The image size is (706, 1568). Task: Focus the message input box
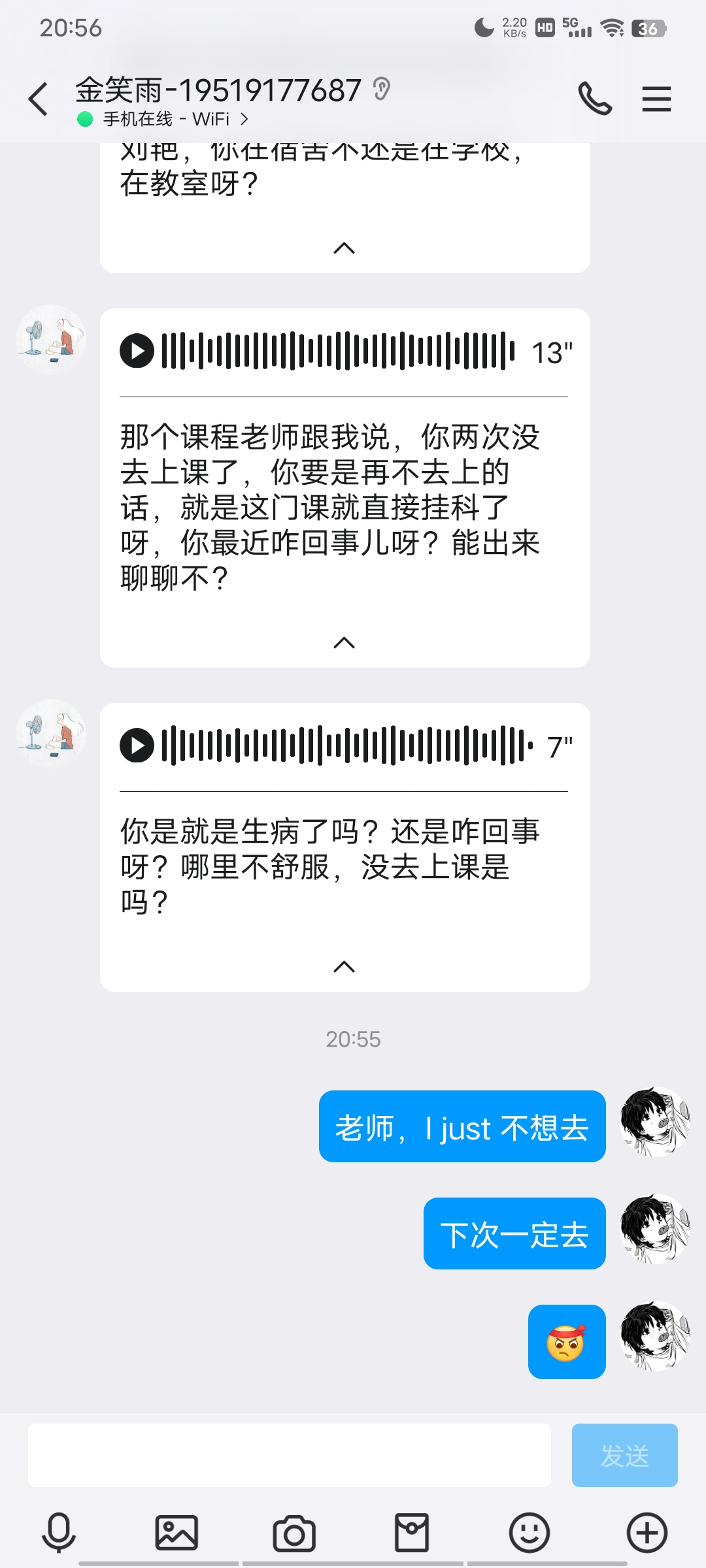[x=289, y=1456]
